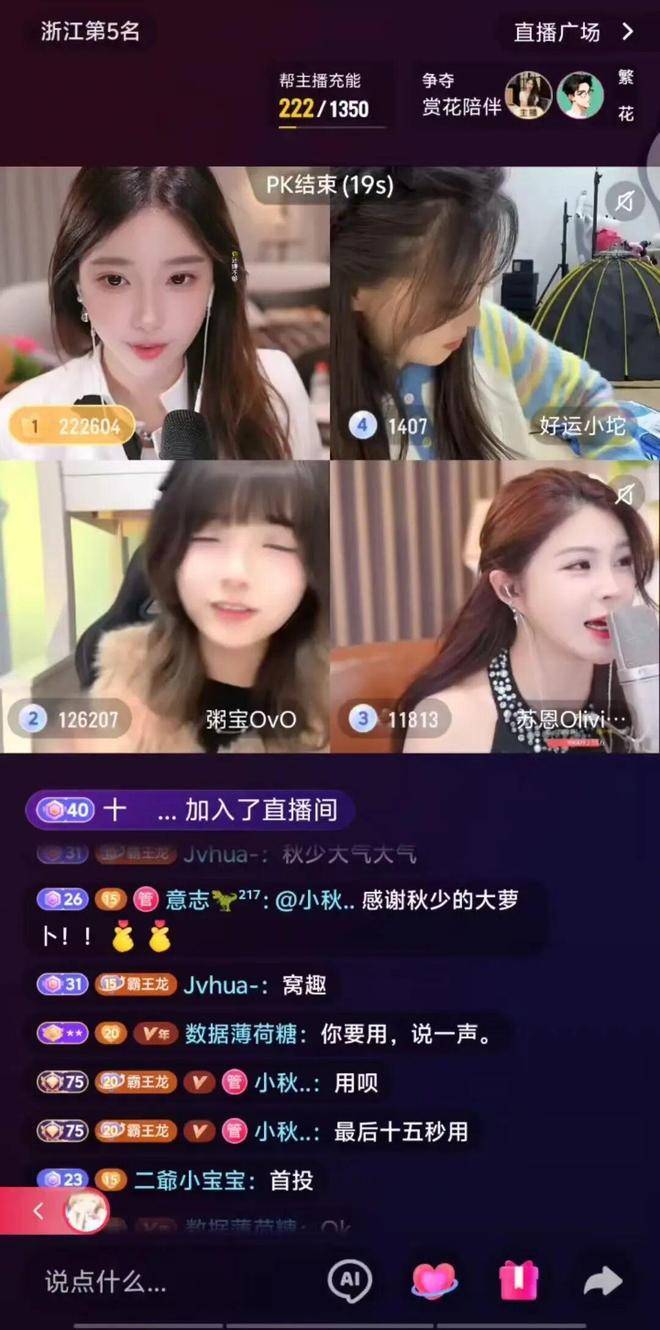Select the first-place host video with 222604
This screenshot has width=660, height=1330.
pos(165,312)
